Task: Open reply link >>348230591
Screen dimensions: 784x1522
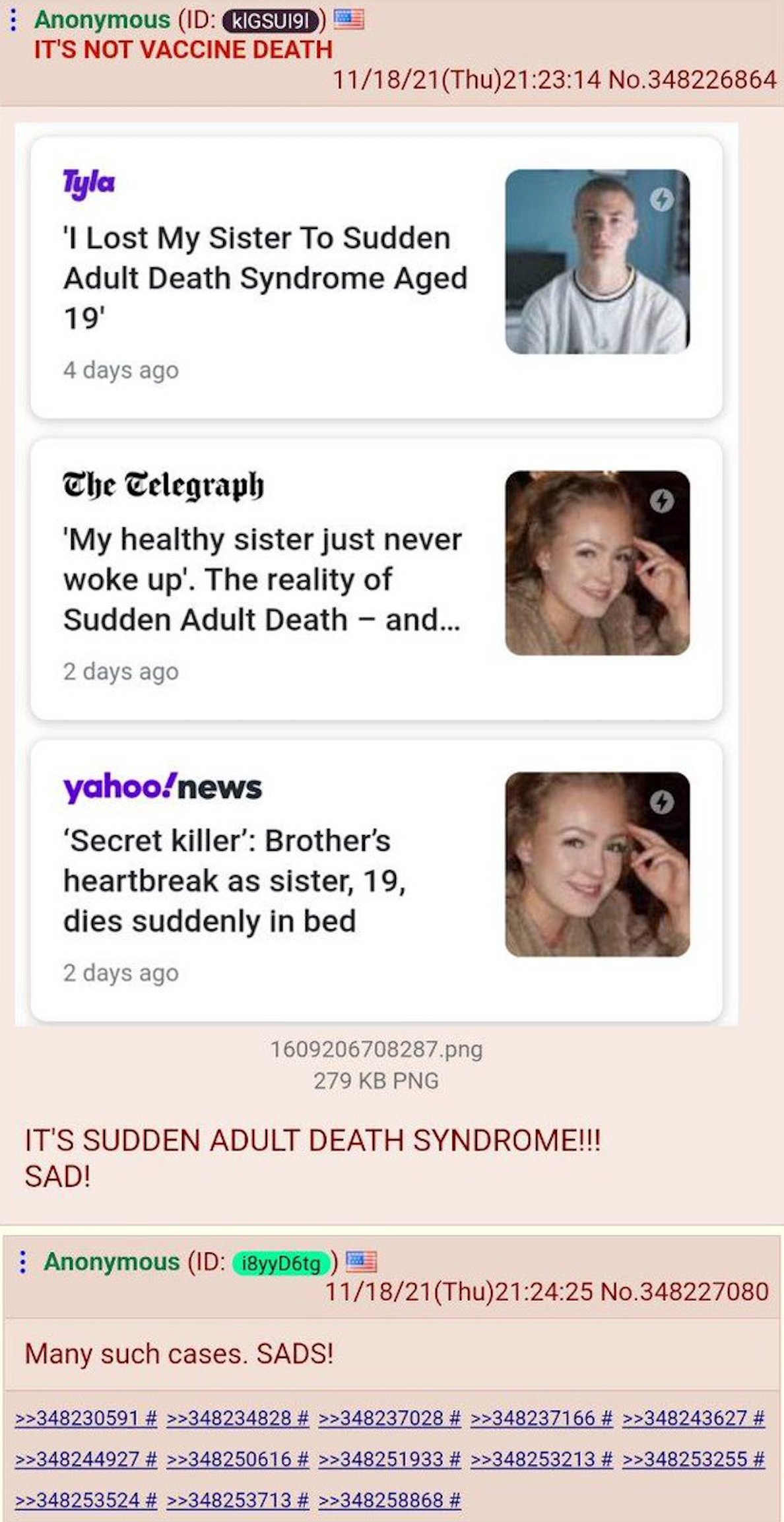Action: [x=77, y=1417]
